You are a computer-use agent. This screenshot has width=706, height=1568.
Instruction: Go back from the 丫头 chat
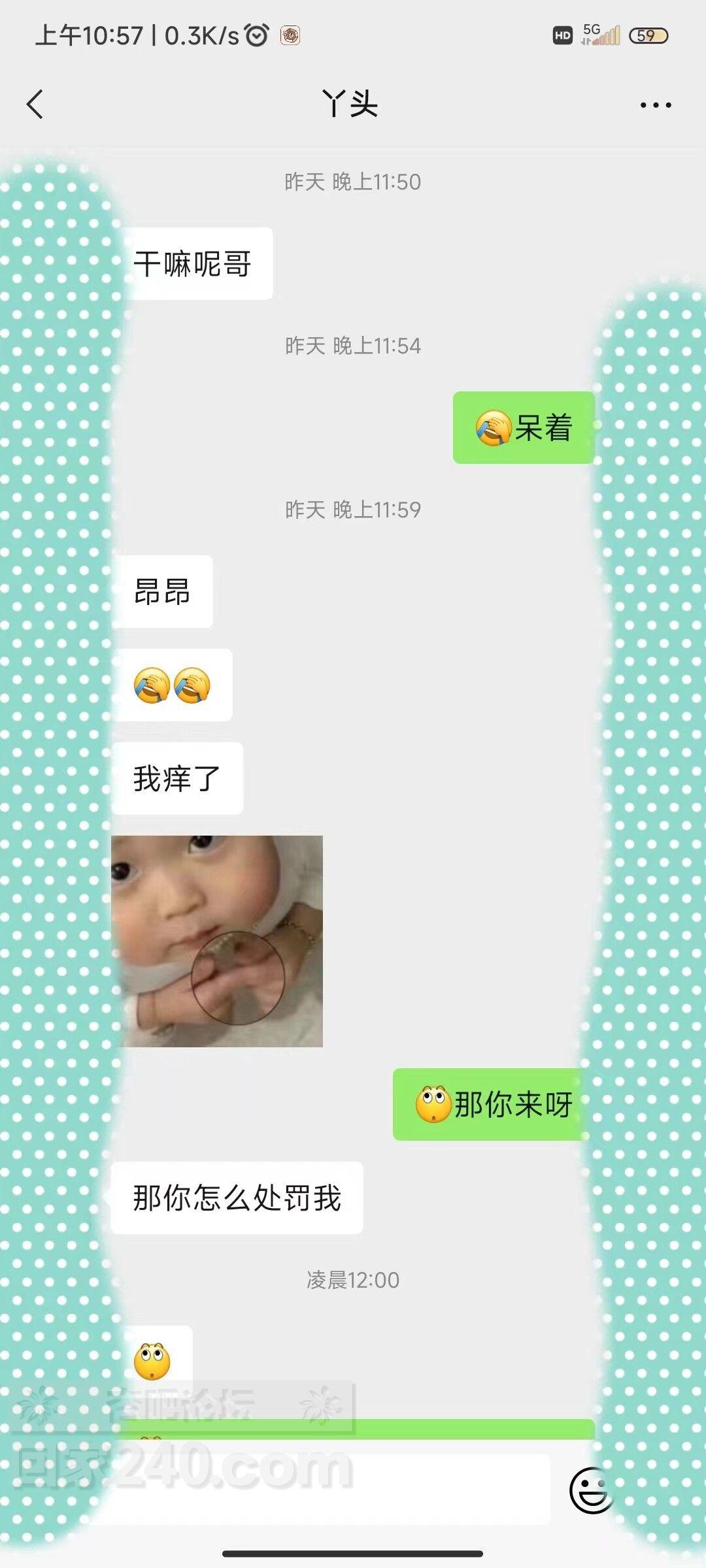click(x=35, y=105)
